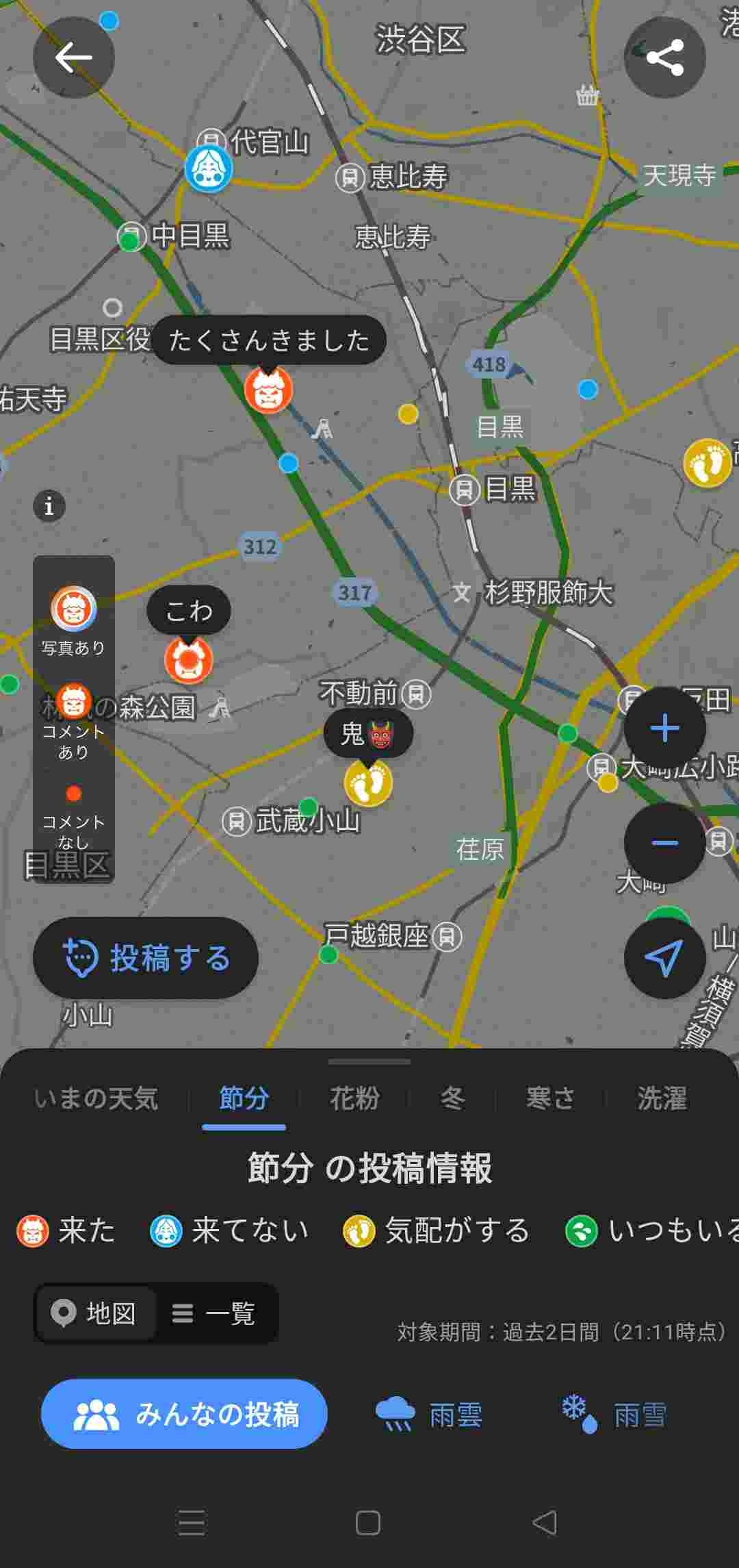This screenshot has height=1568, width=739.
Task: Open the 冬 tab
Action: pyautogui.click(x=452, y=1099)
